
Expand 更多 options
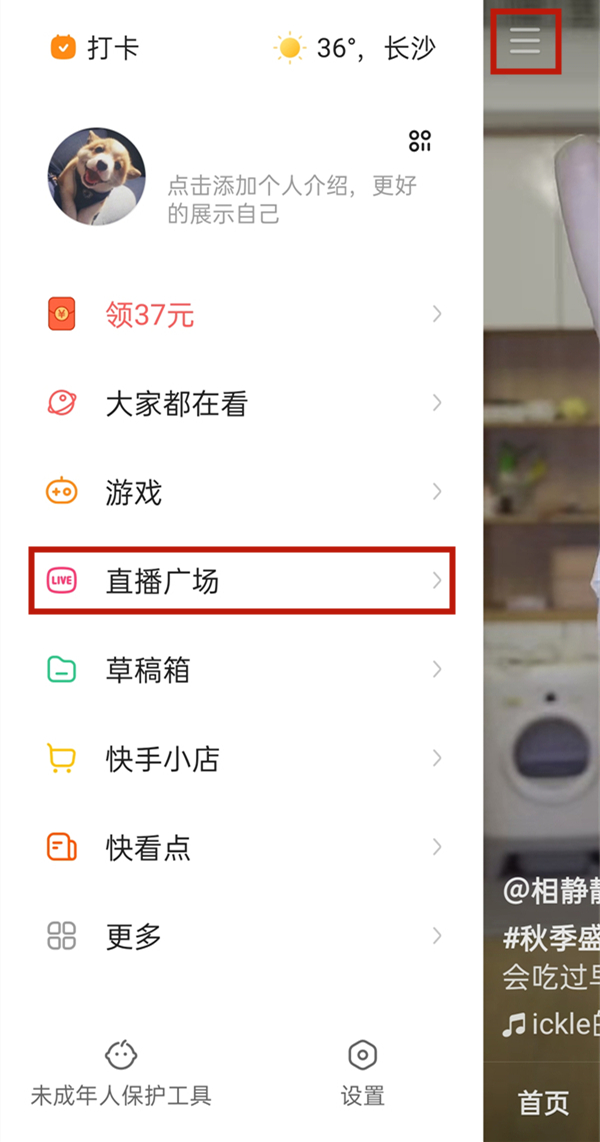click(242, 937)
